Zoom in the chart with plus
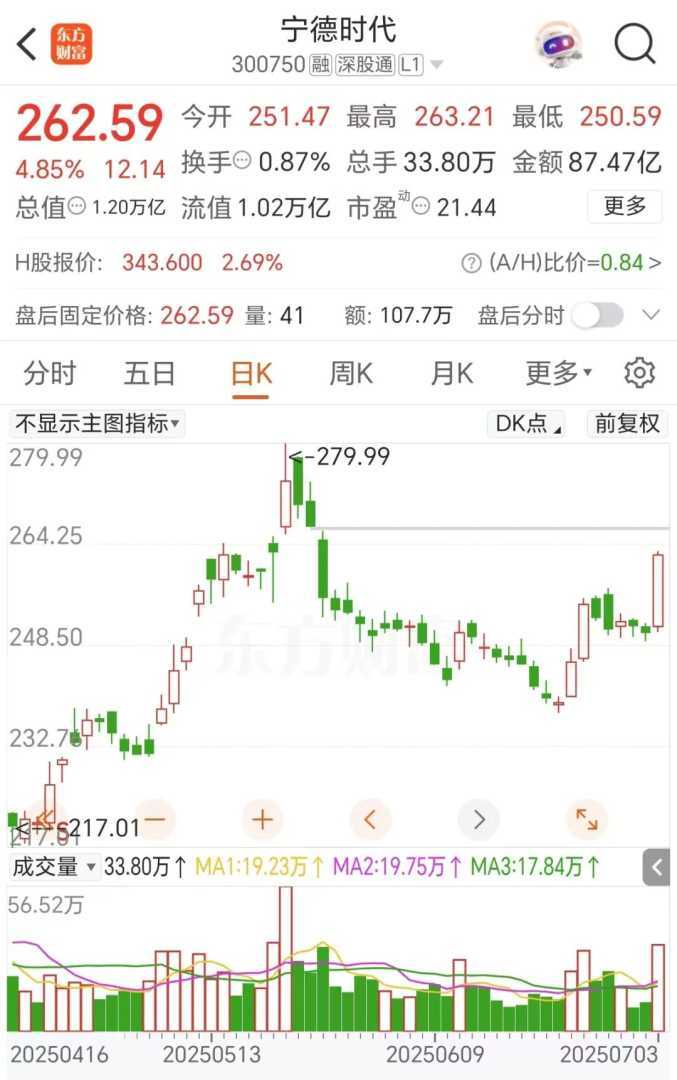 pos(262,820)
